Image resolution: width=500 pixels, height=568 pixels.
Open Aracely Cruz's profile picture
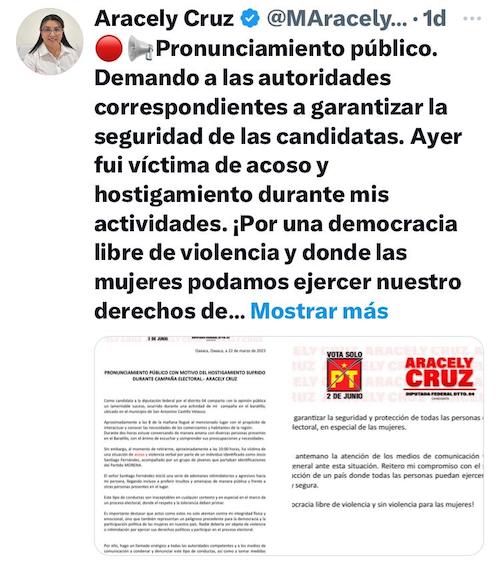coord(50,41)
